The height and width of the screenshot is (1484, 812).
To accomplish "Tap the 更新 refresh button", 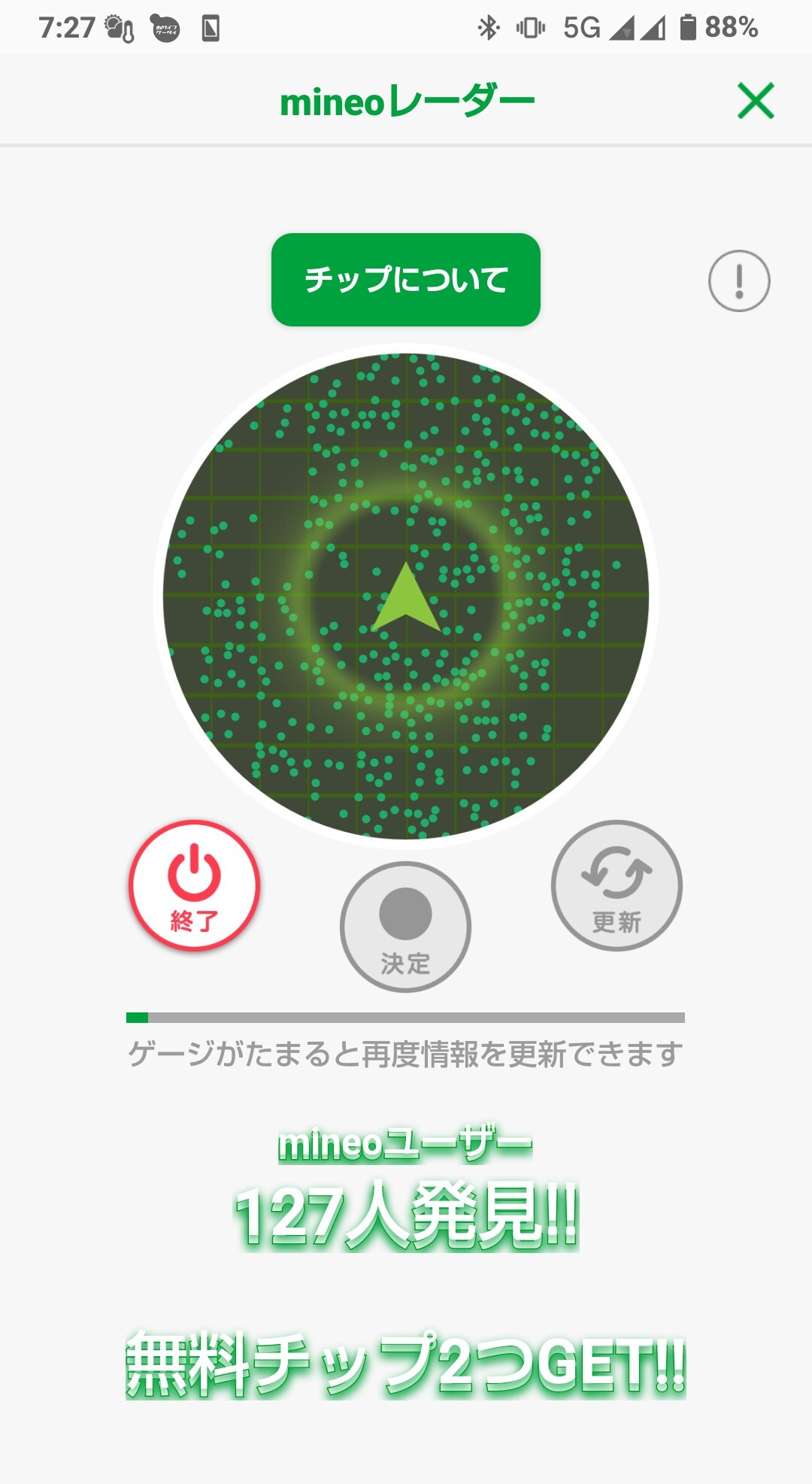I will pos(617,885).
